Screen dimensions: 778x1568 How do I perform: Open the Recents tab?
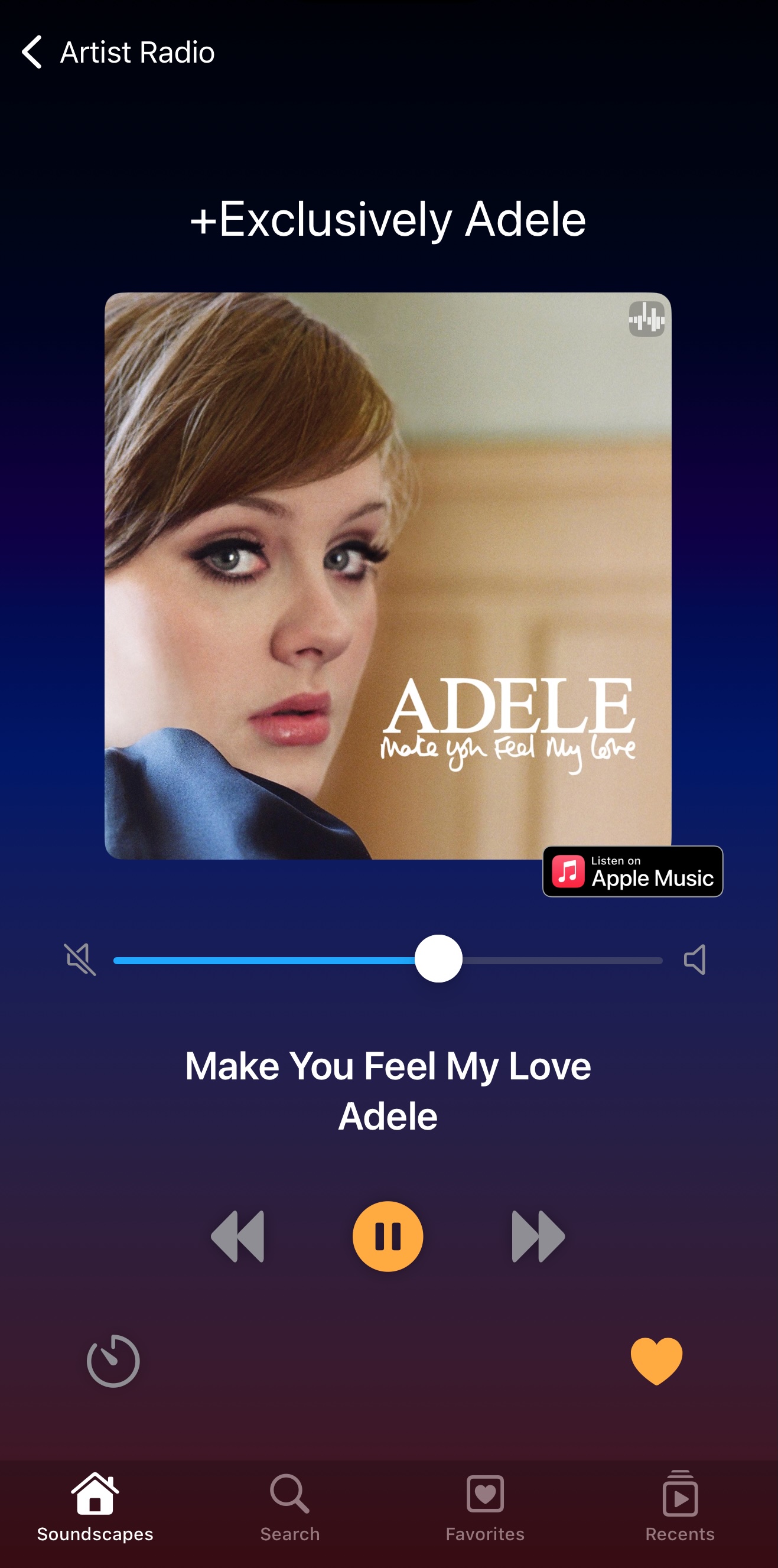[x=679, y=1507]
